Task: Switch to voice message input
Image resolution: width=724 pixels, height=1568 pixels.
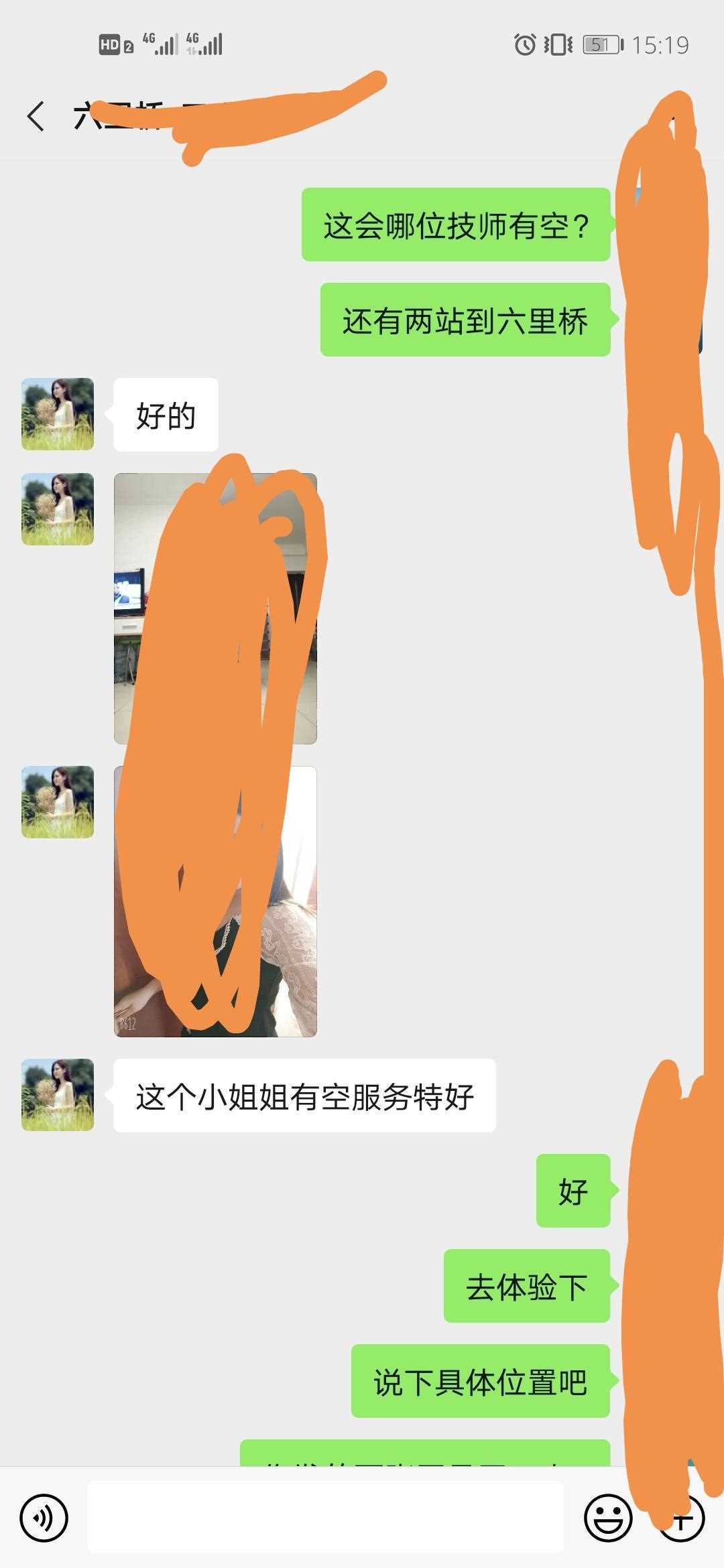Action: pos(44,1518)
